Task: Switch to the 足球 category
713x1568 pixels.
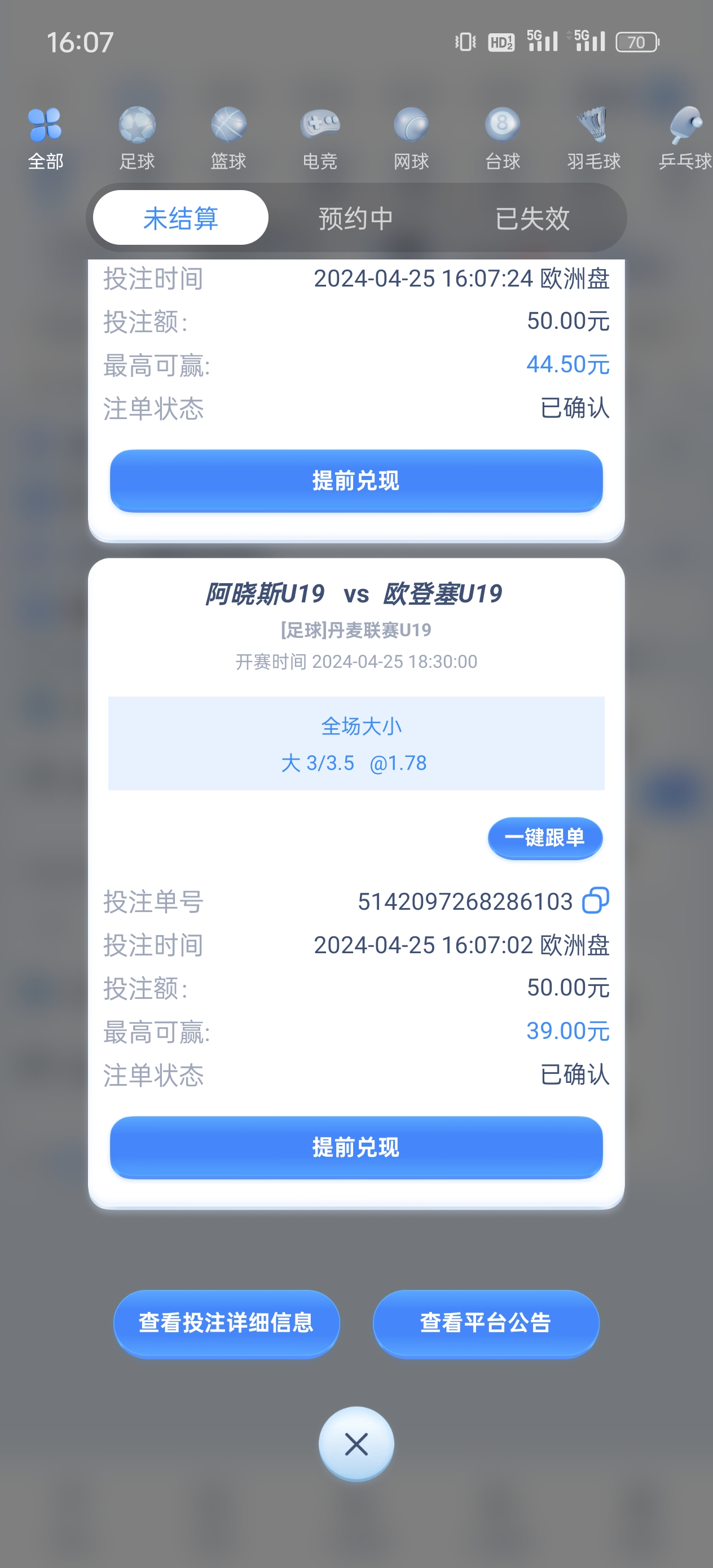Action: coord(137,138)
